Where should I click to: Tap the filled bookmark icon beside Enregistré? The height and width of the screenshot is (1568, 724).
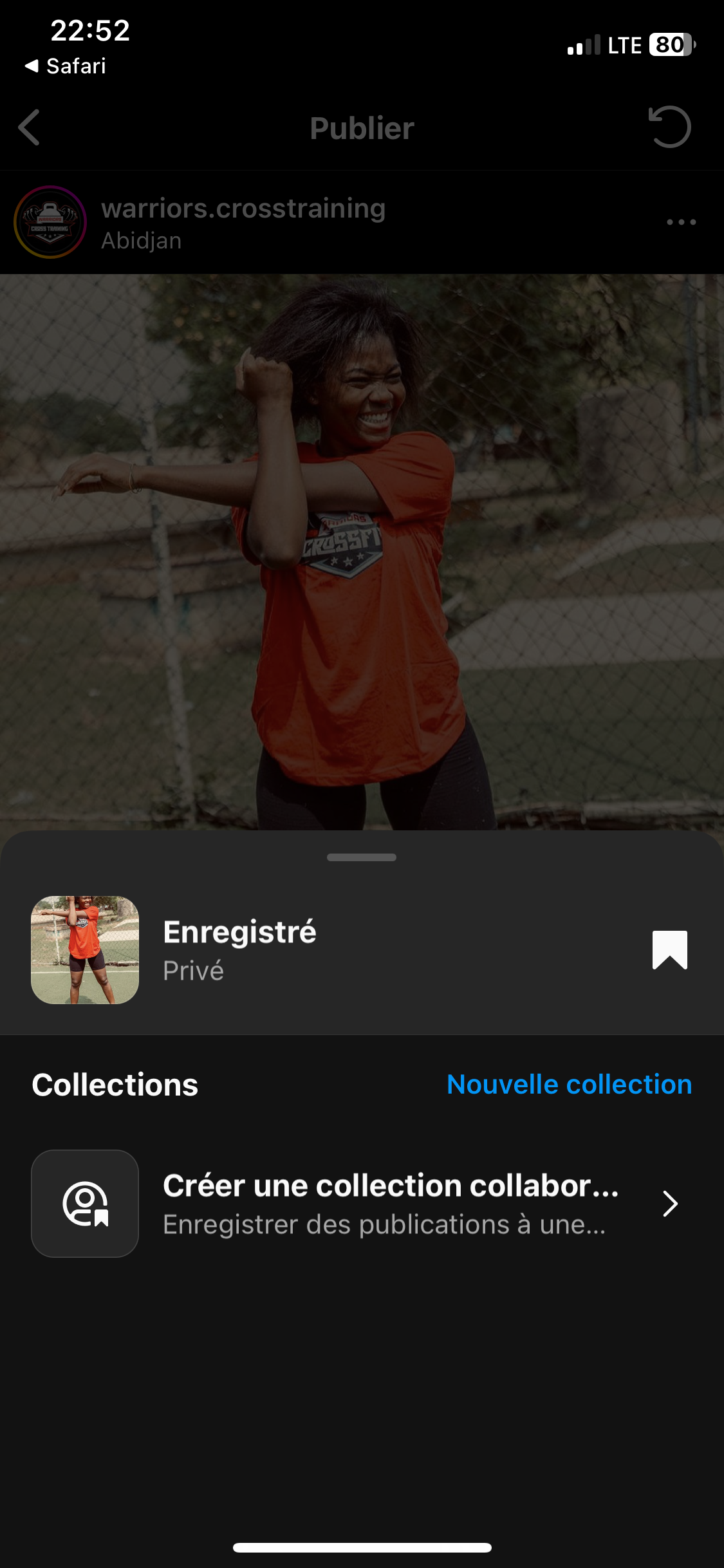669,949
